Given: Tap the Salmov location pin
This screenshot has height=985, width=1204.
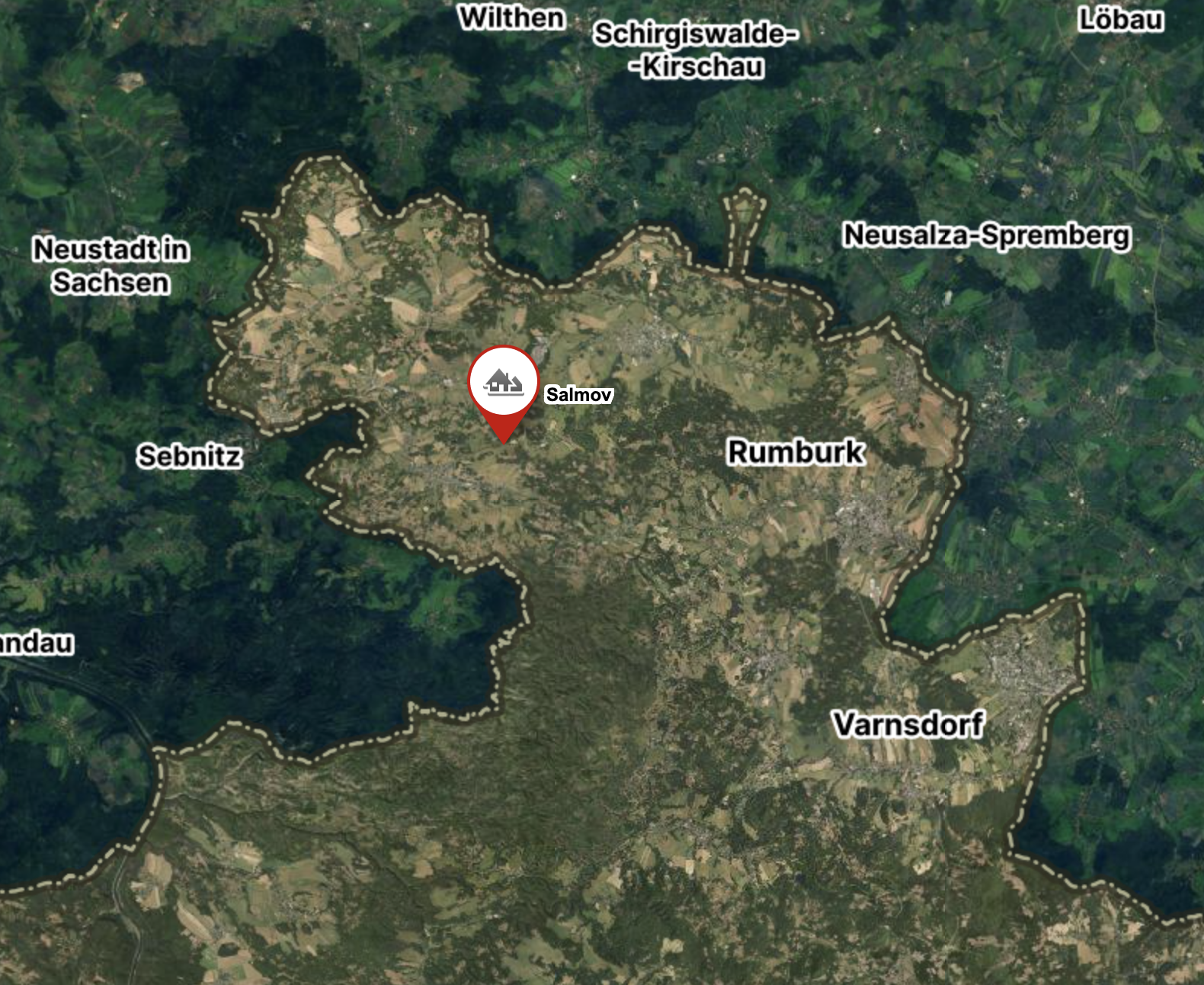Looking at the screenshot, I should (x=503, y=383).
